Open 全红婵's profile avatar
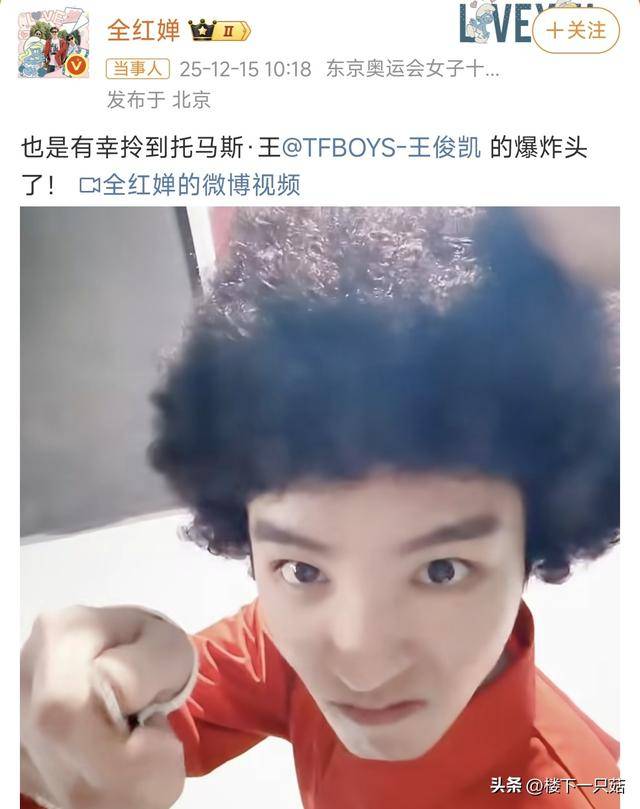 [x=53, y=44]
